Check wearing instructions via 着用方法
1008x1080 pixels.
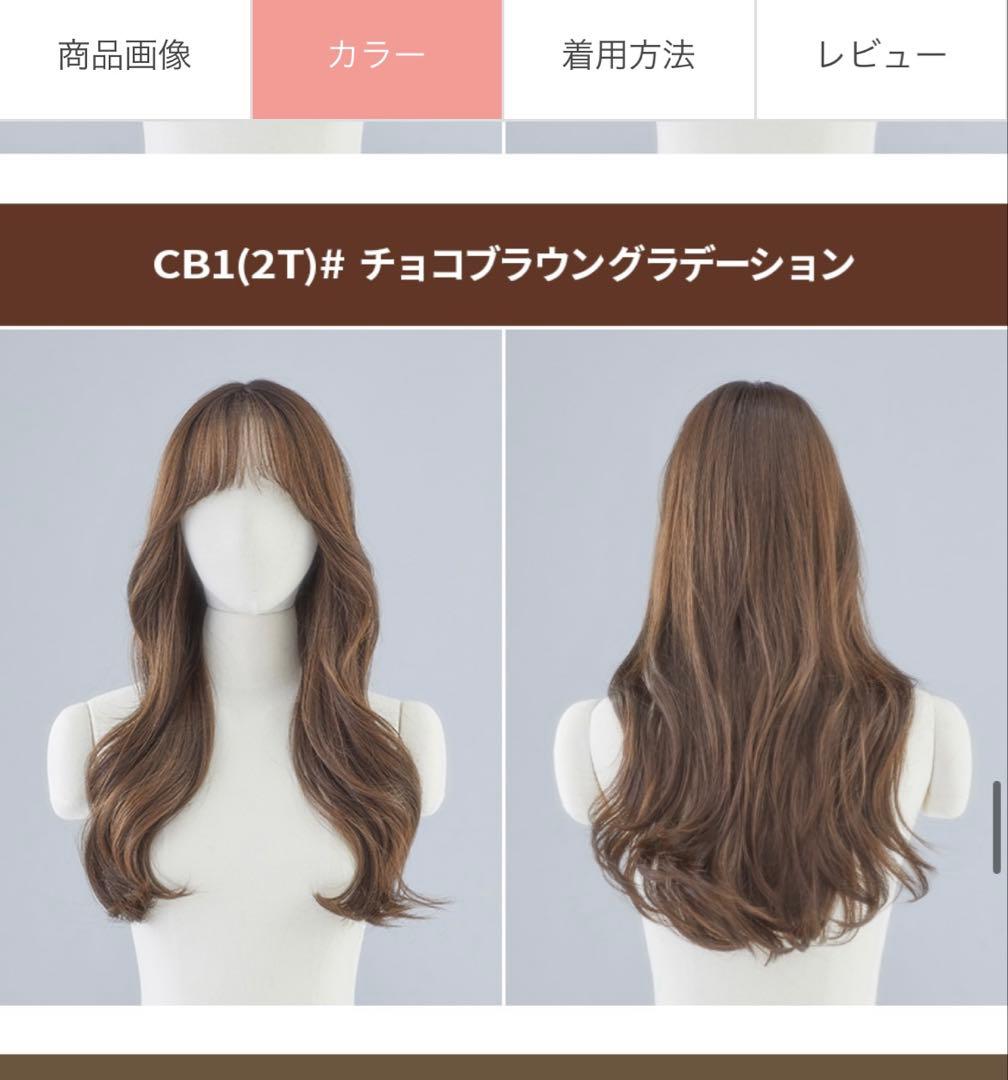tap(630, 55)
